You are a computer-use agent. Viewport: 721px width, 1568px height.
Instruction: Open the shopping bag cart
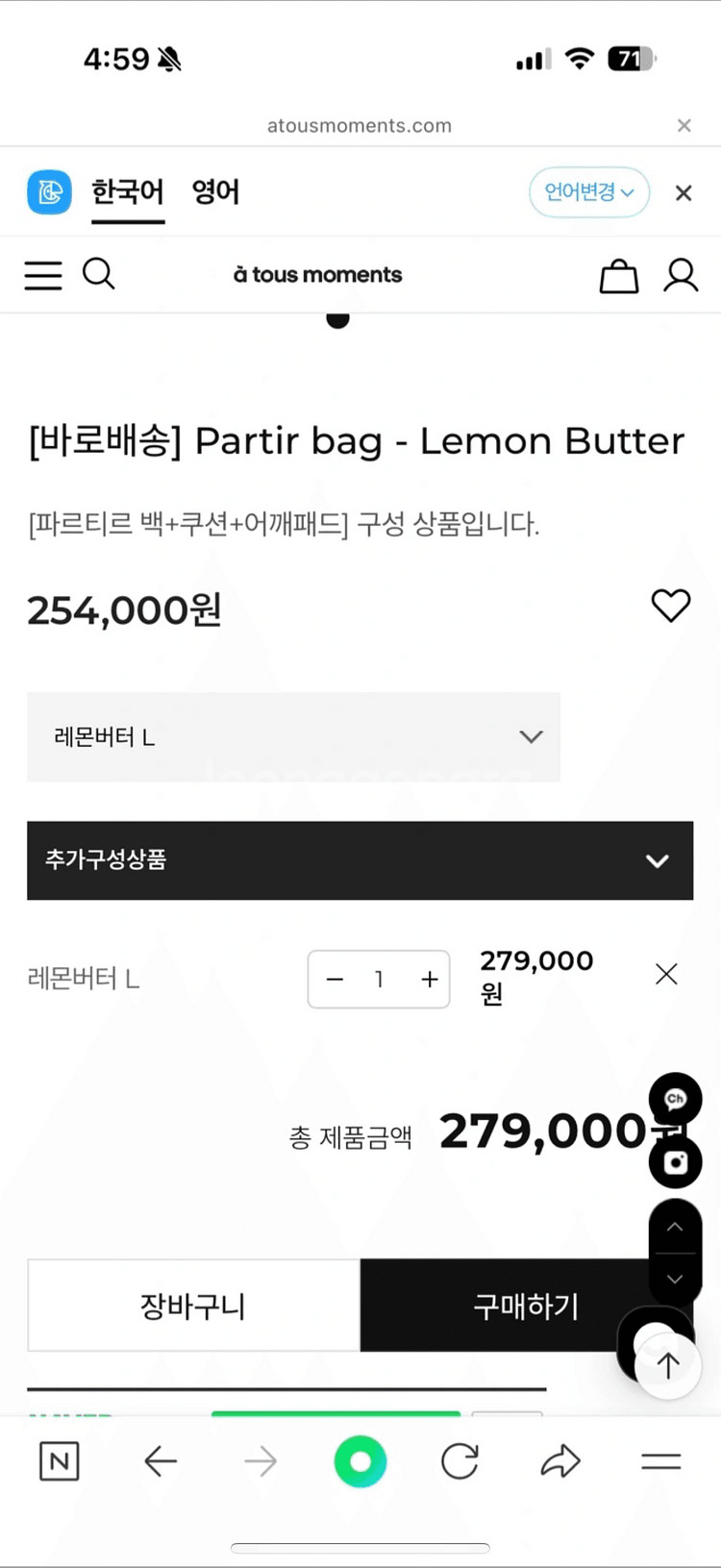(x=618, y=276)
